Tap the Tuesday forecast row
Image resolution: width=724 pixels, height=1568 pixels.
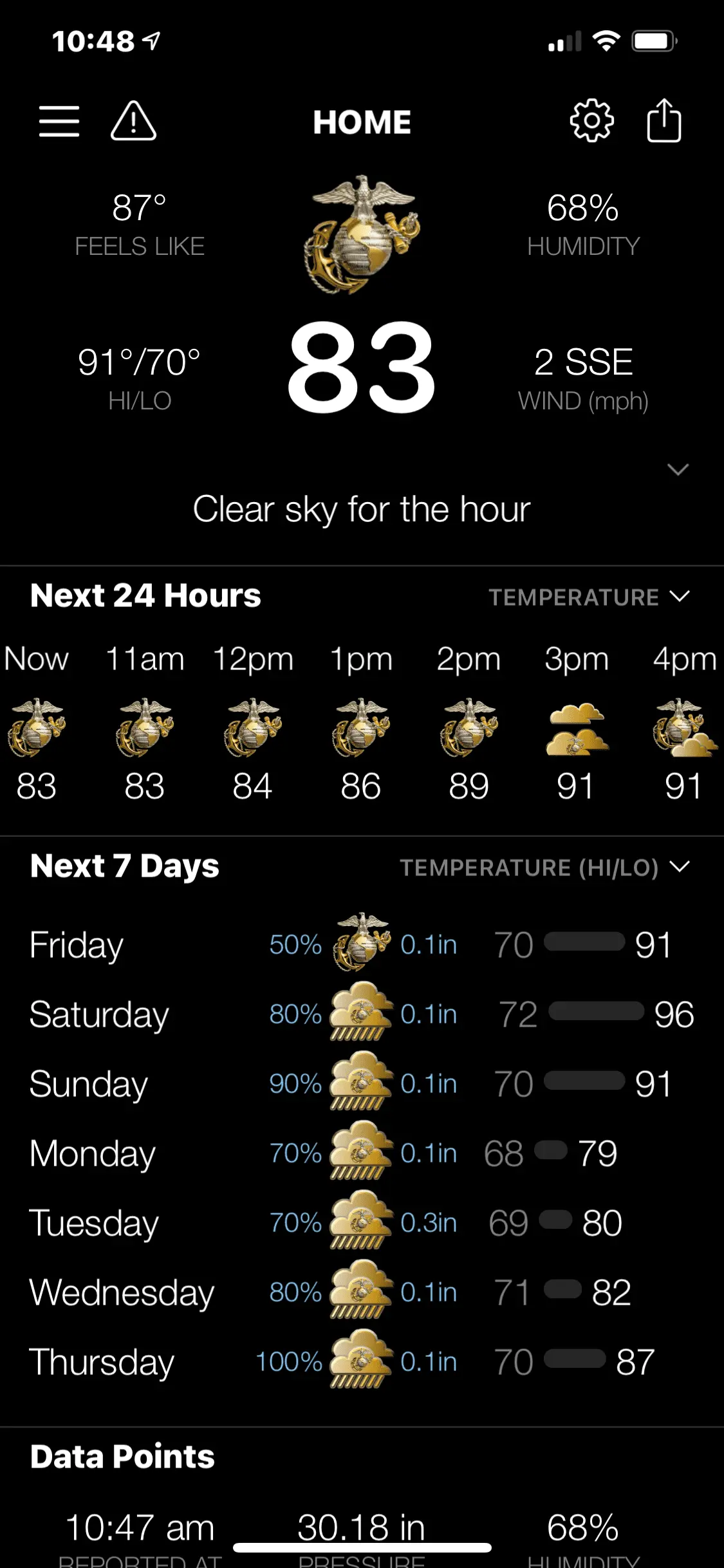pos(362,1222)
